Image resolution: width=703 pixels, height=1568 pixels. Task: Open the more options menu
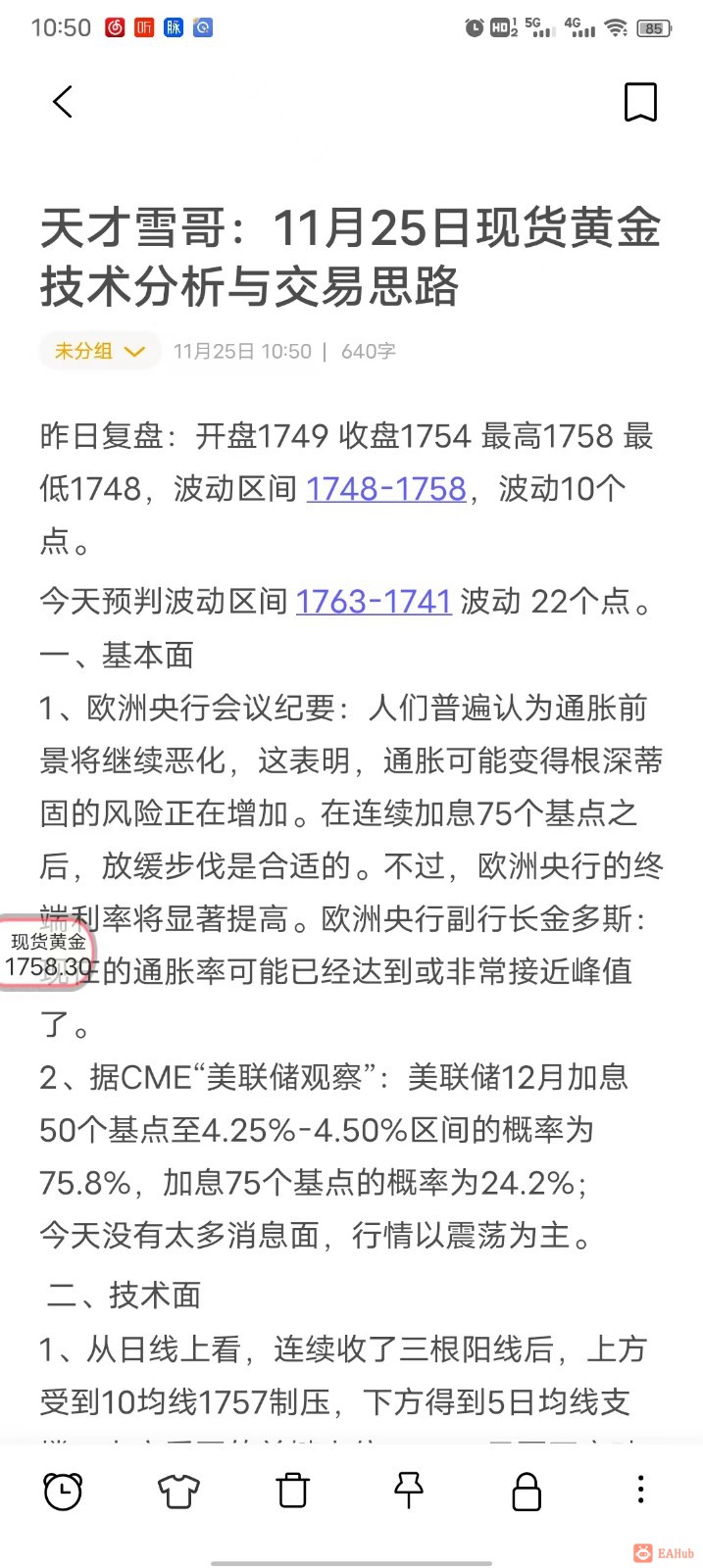(x=640, y=1491)
